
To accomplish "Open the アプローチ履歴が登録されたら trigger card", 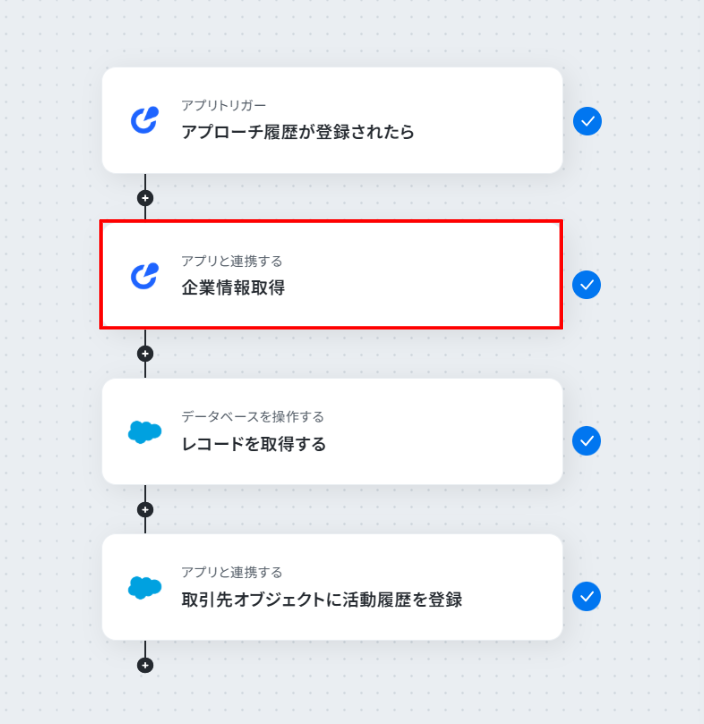I will click(x=331, y=121).
